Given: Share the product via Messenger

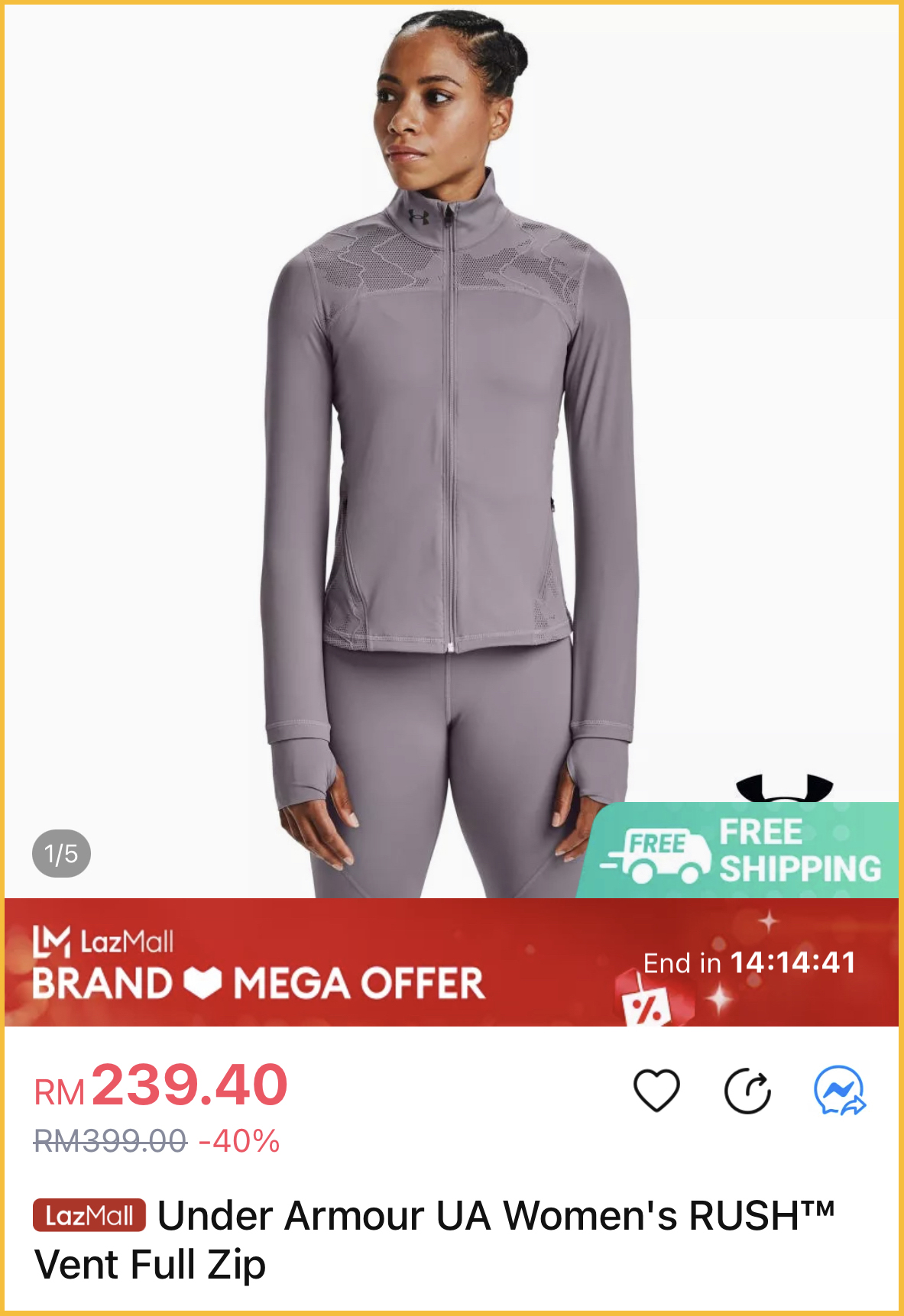Looking at the screenshot, I should [839, 1091].
